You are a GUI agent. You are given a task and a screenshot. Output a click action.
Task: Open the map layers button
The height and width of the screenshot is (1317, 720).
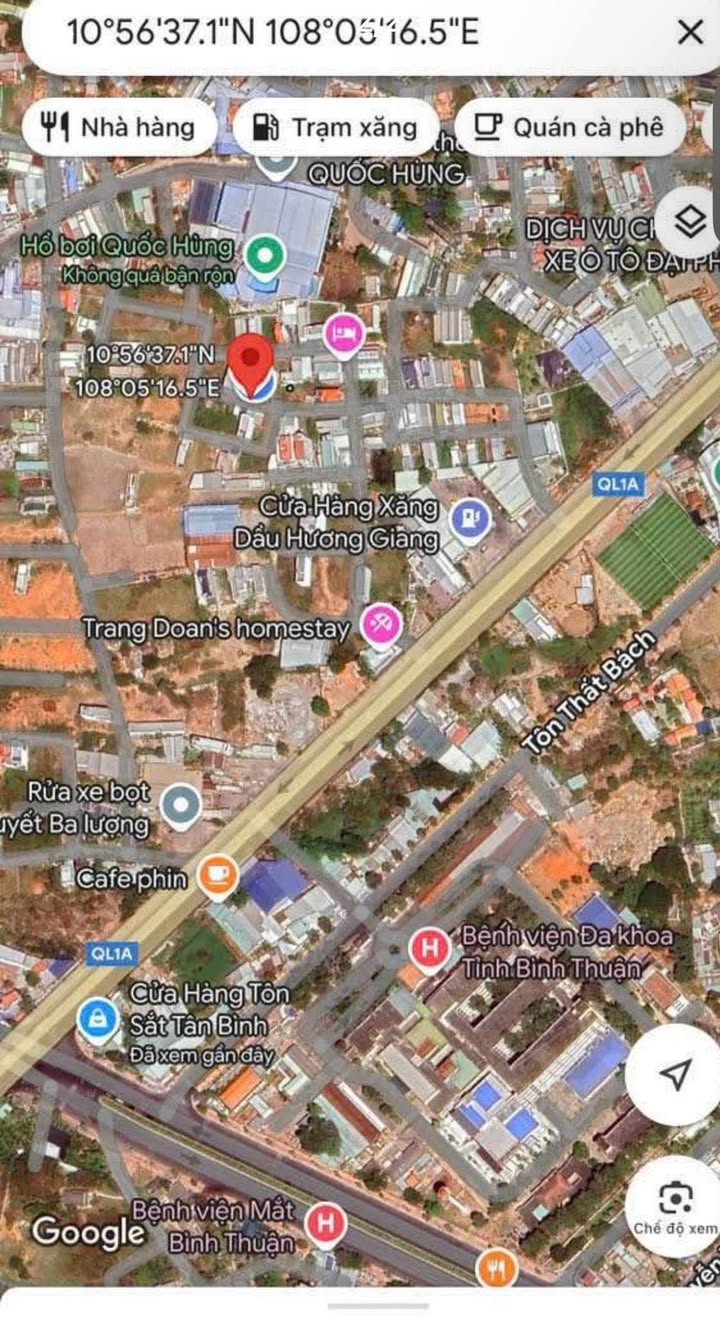(691, 222)
